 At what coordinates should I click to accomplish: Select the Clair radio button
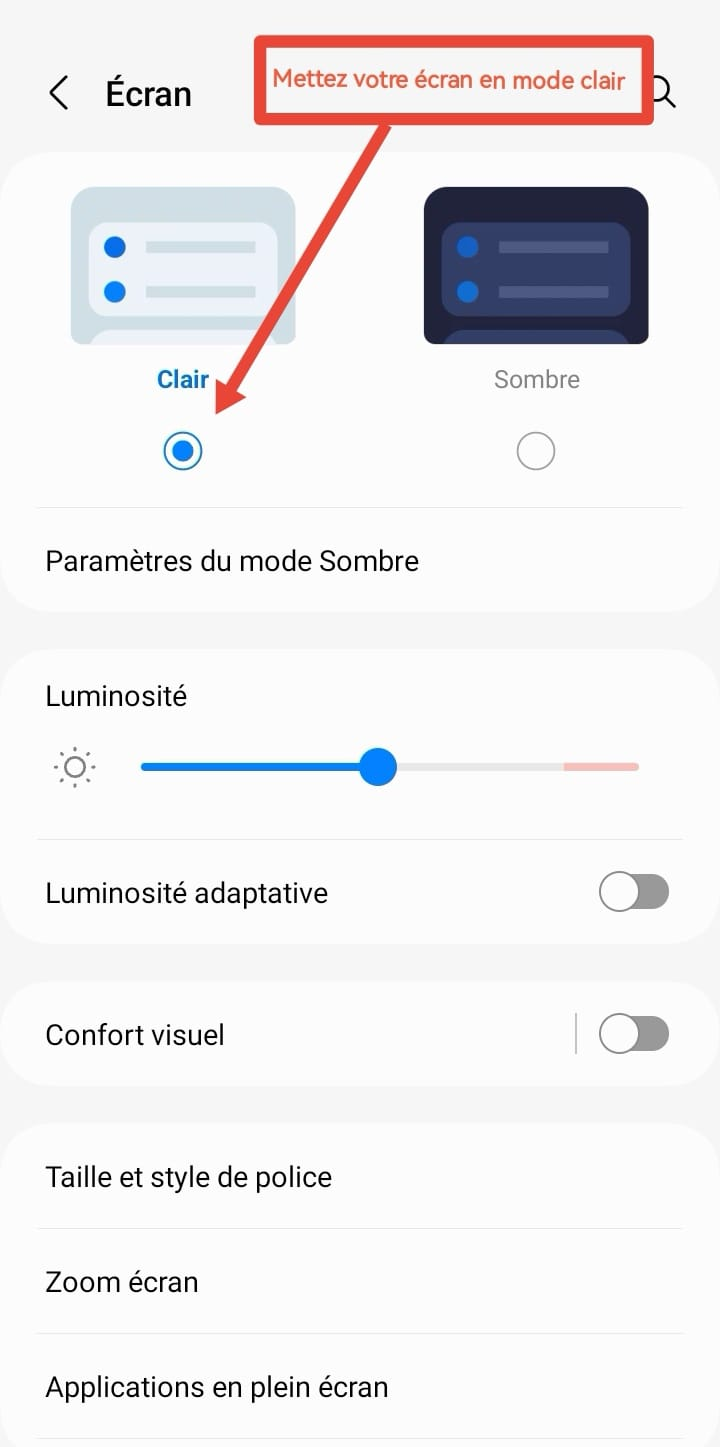[183, 452]
